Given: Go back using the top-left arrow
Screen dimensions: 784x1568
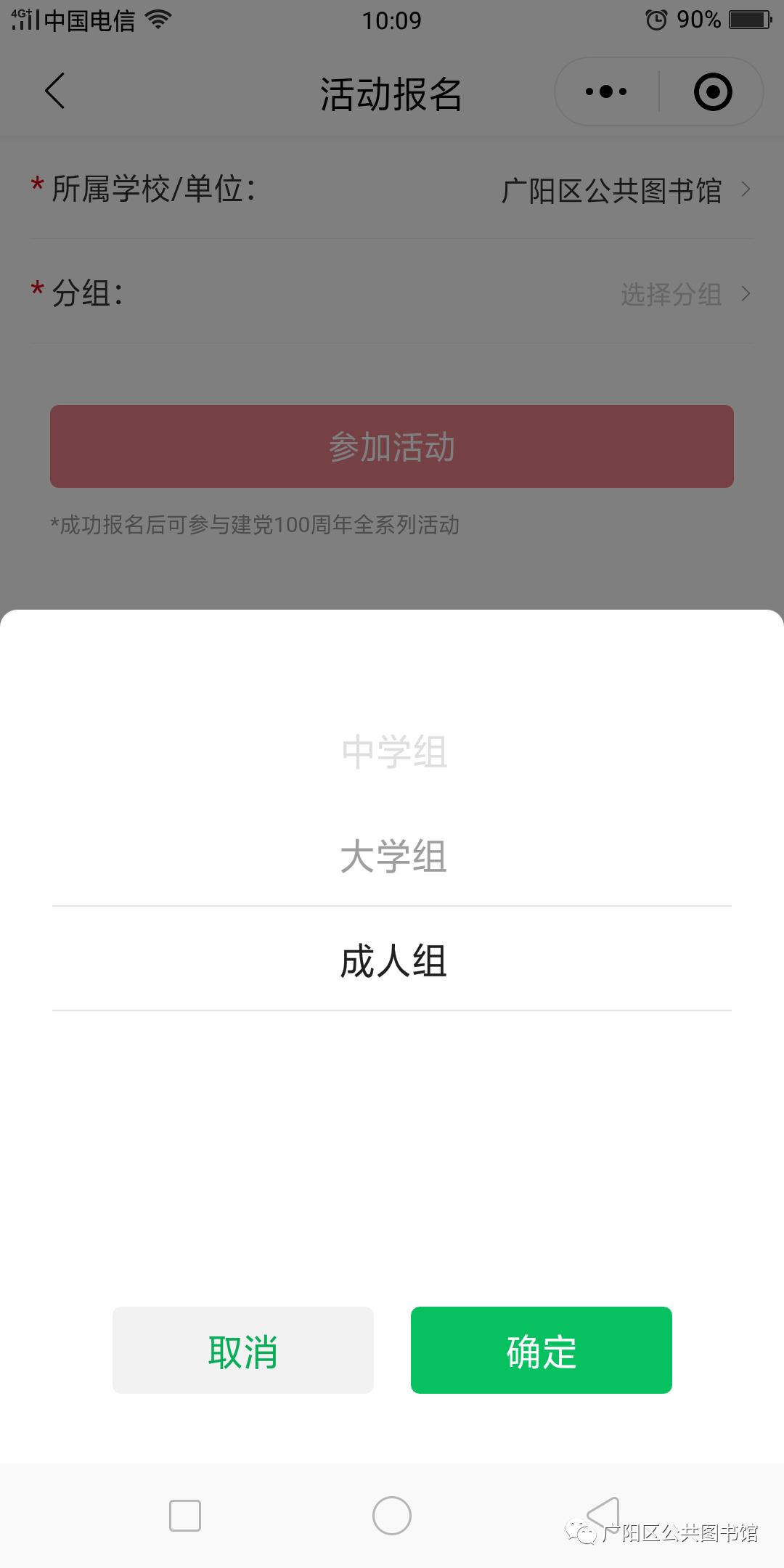Looking at the screenshot, I should tap(55, 91).
